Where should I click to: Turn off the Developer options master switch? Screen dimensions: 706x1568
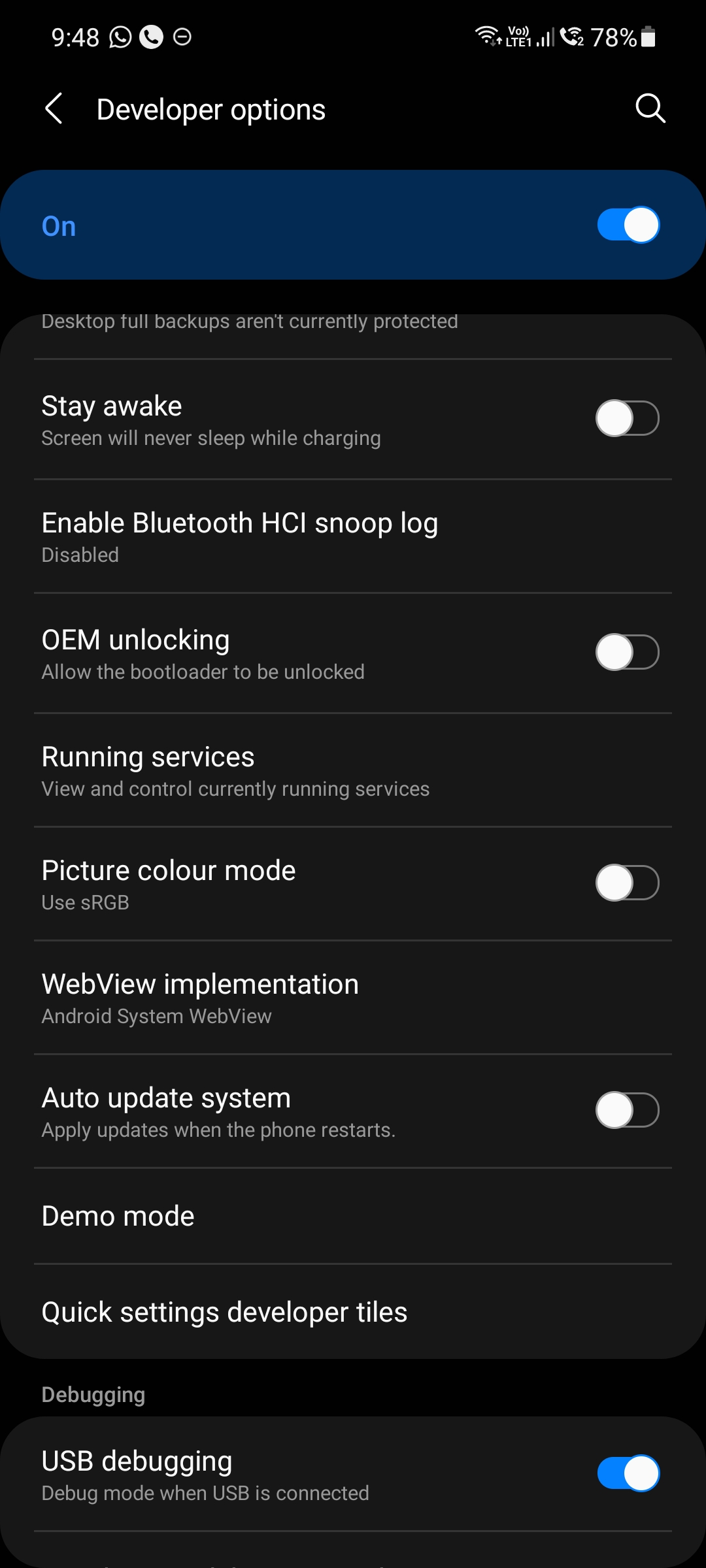point(628,225)
